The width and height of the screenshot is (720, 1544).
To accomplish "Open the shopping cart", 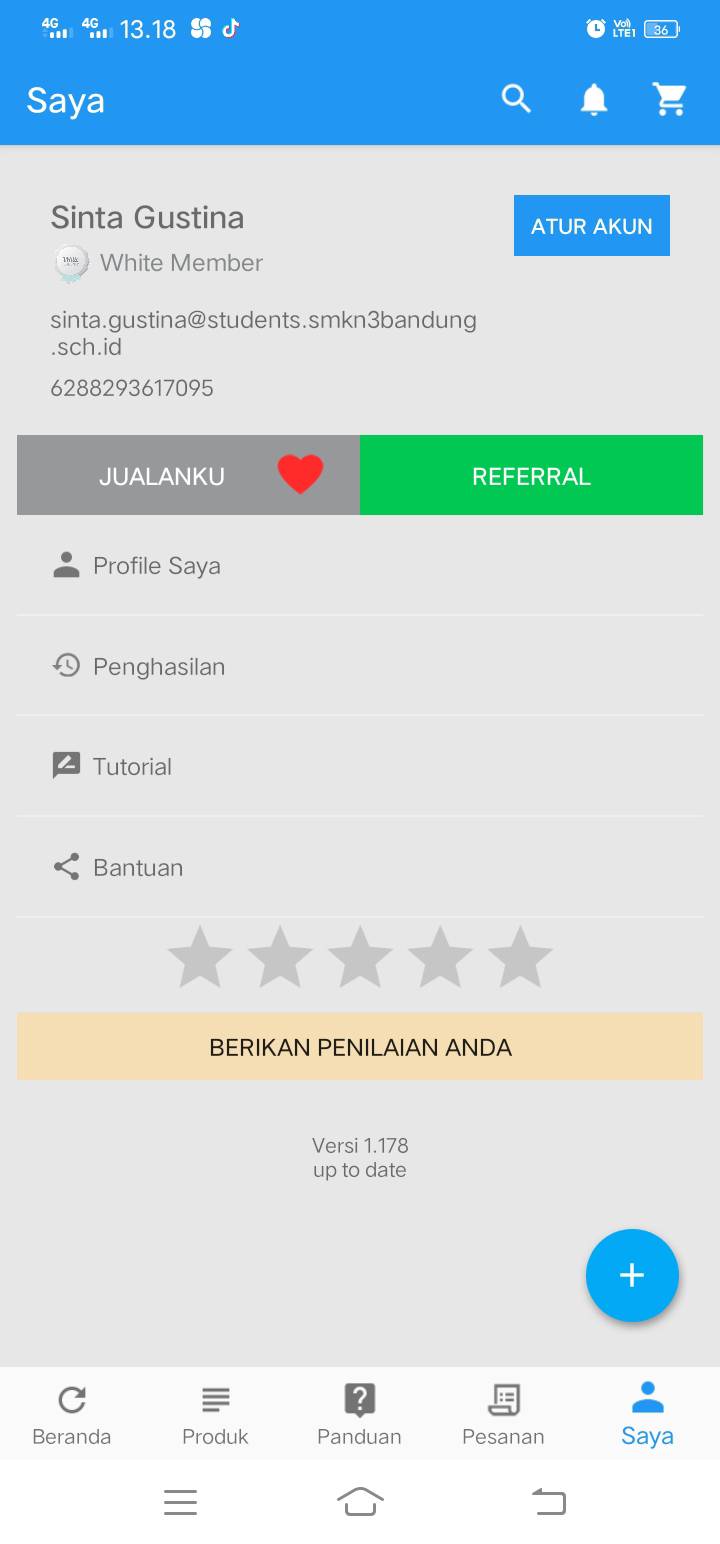I will click(x=669, y=99).
